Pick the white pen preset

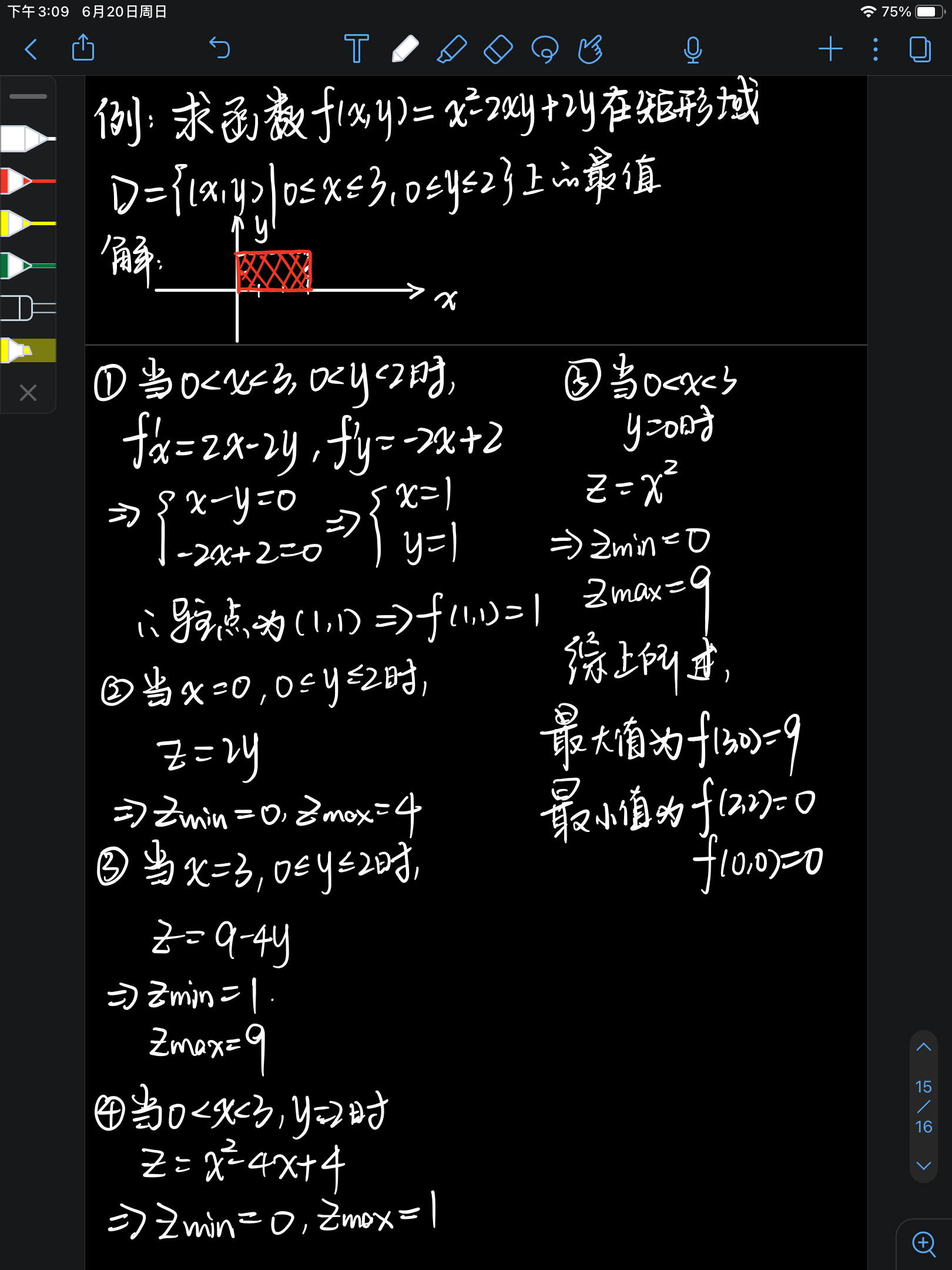tap(26, 139)
